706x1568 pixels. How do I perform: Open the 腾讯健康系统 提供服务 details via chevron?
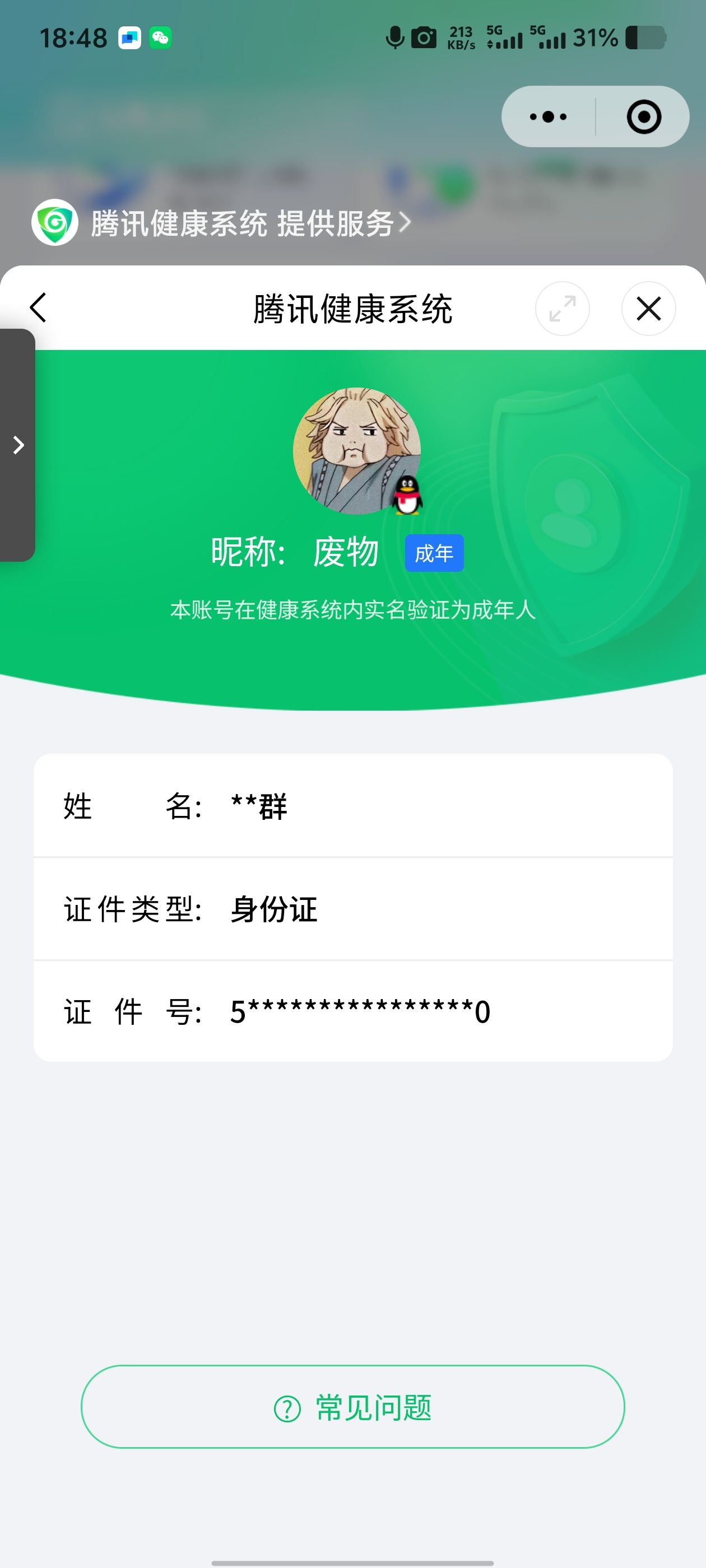[404, 223]
